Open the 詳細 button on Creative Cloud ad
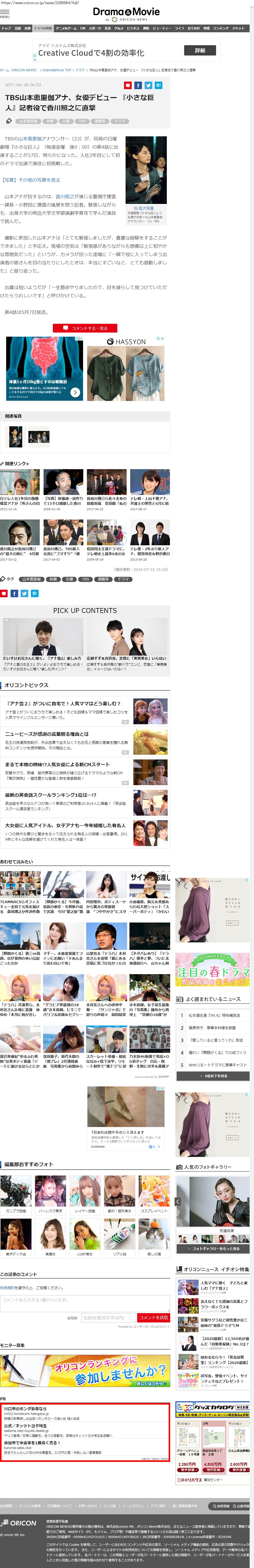The image size is (254, 1568). click(200, 51)
